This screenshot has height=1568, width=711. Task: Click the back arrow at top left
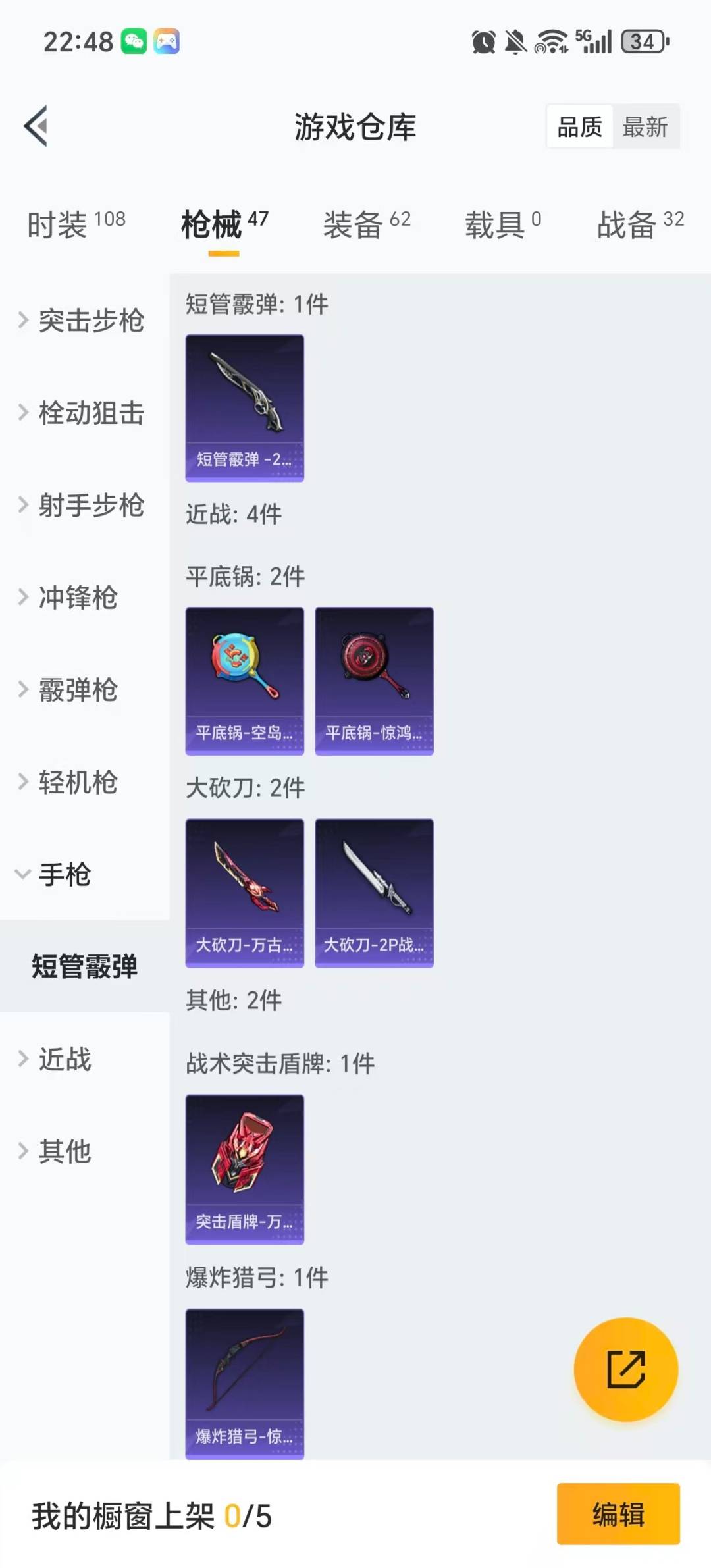coord(38,127)
